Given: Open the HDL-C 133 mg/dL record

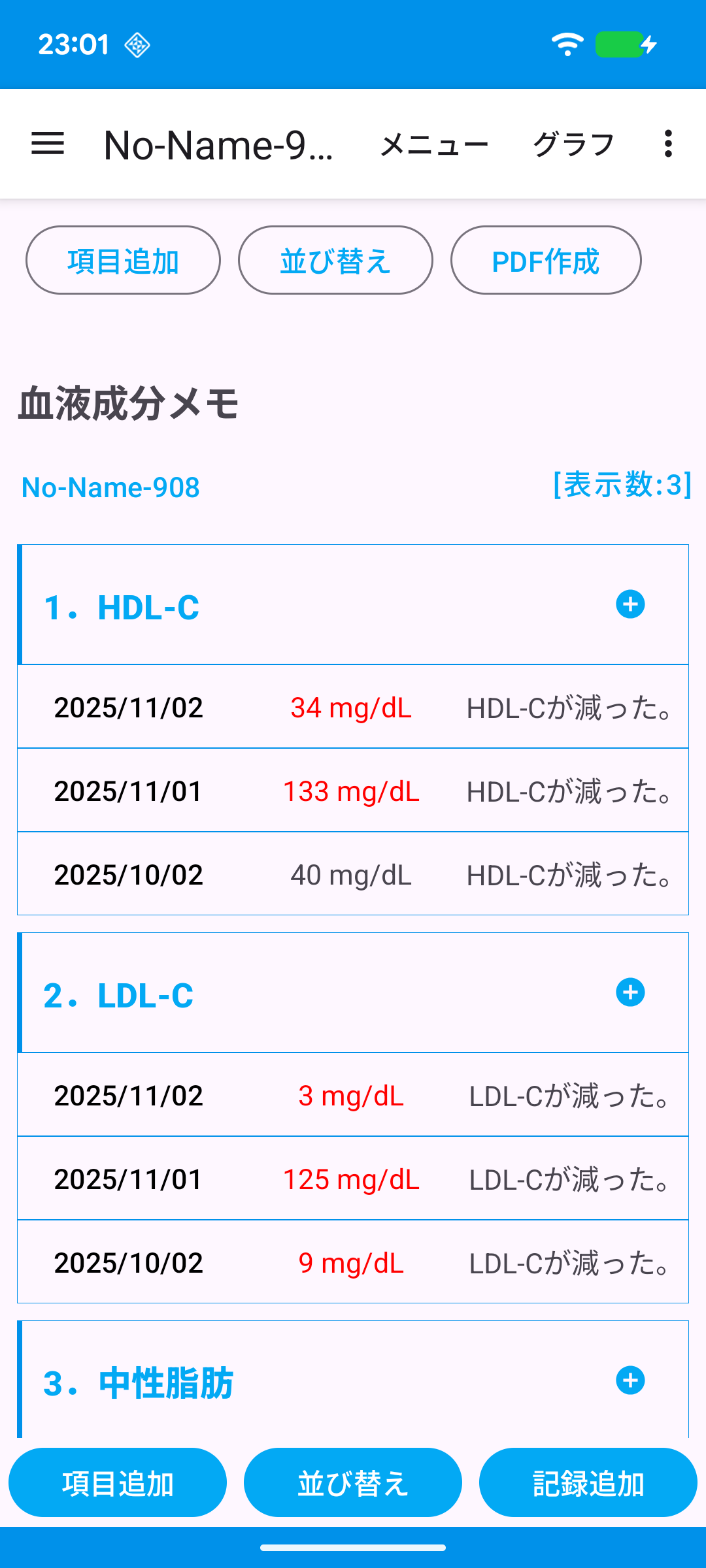Looking at the screenshot, I should click(353, 791).
